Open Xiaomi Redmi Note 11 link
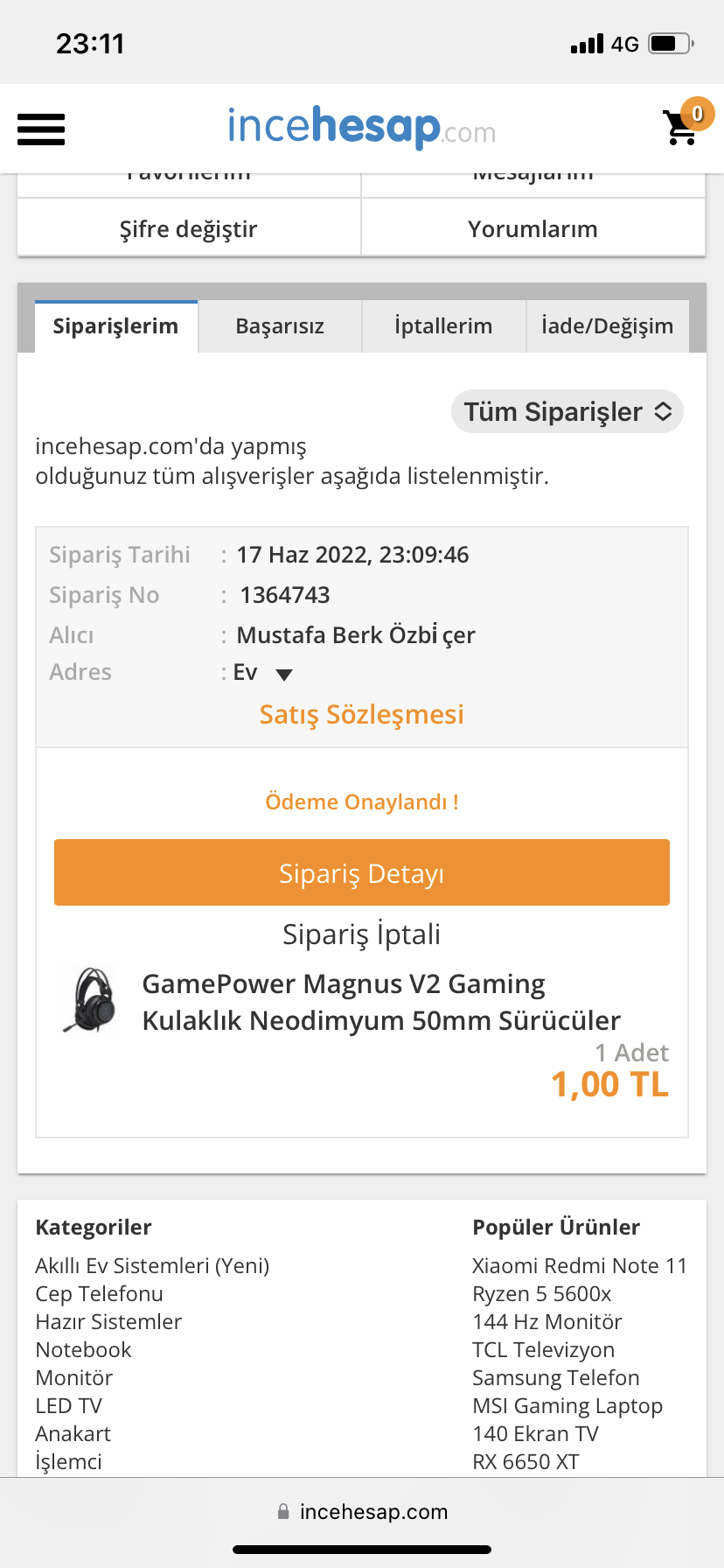 [x=579, y=1265]
